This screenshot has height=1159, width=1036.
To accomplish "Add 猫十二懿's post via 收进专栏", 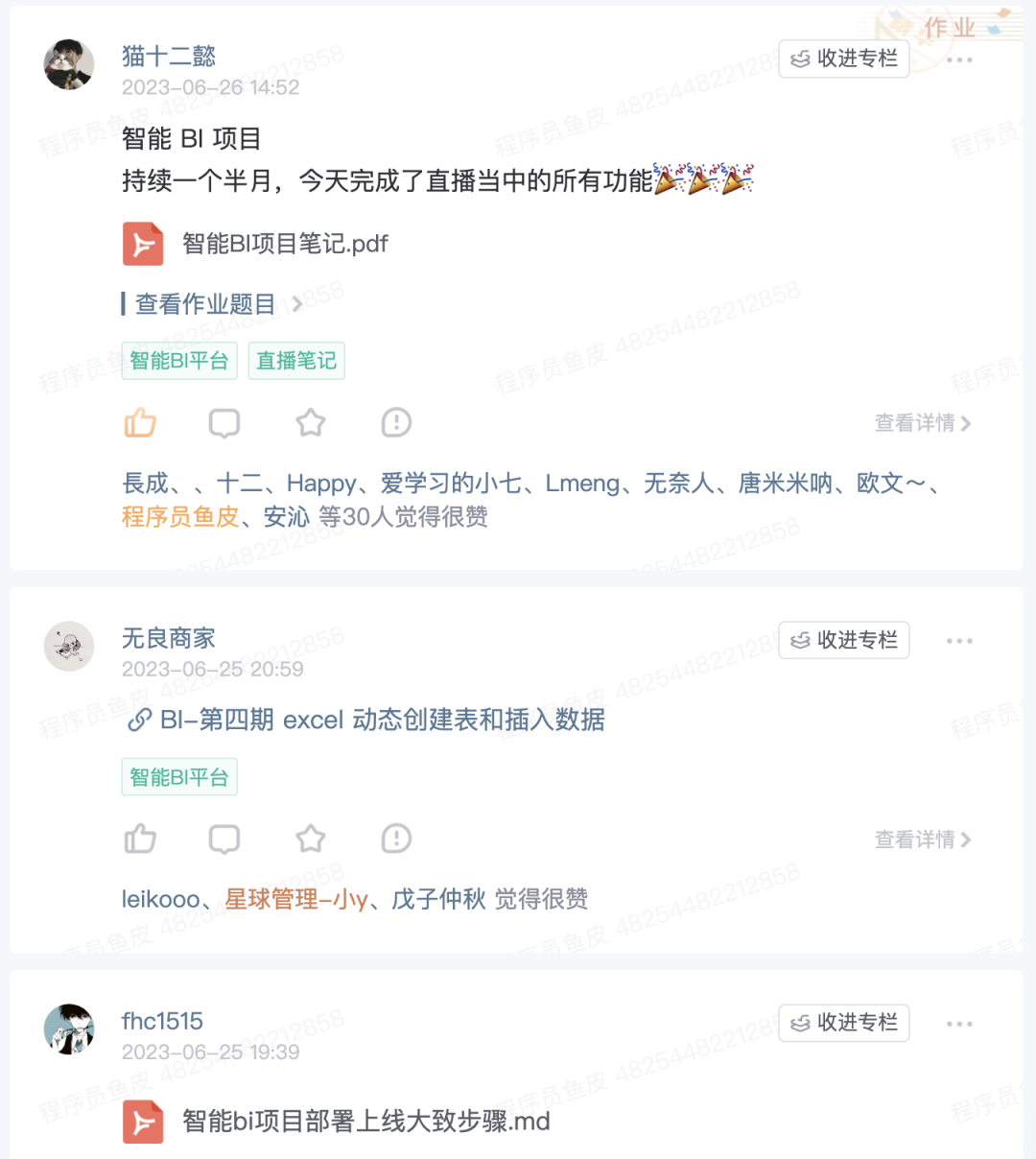I will 844,59.
